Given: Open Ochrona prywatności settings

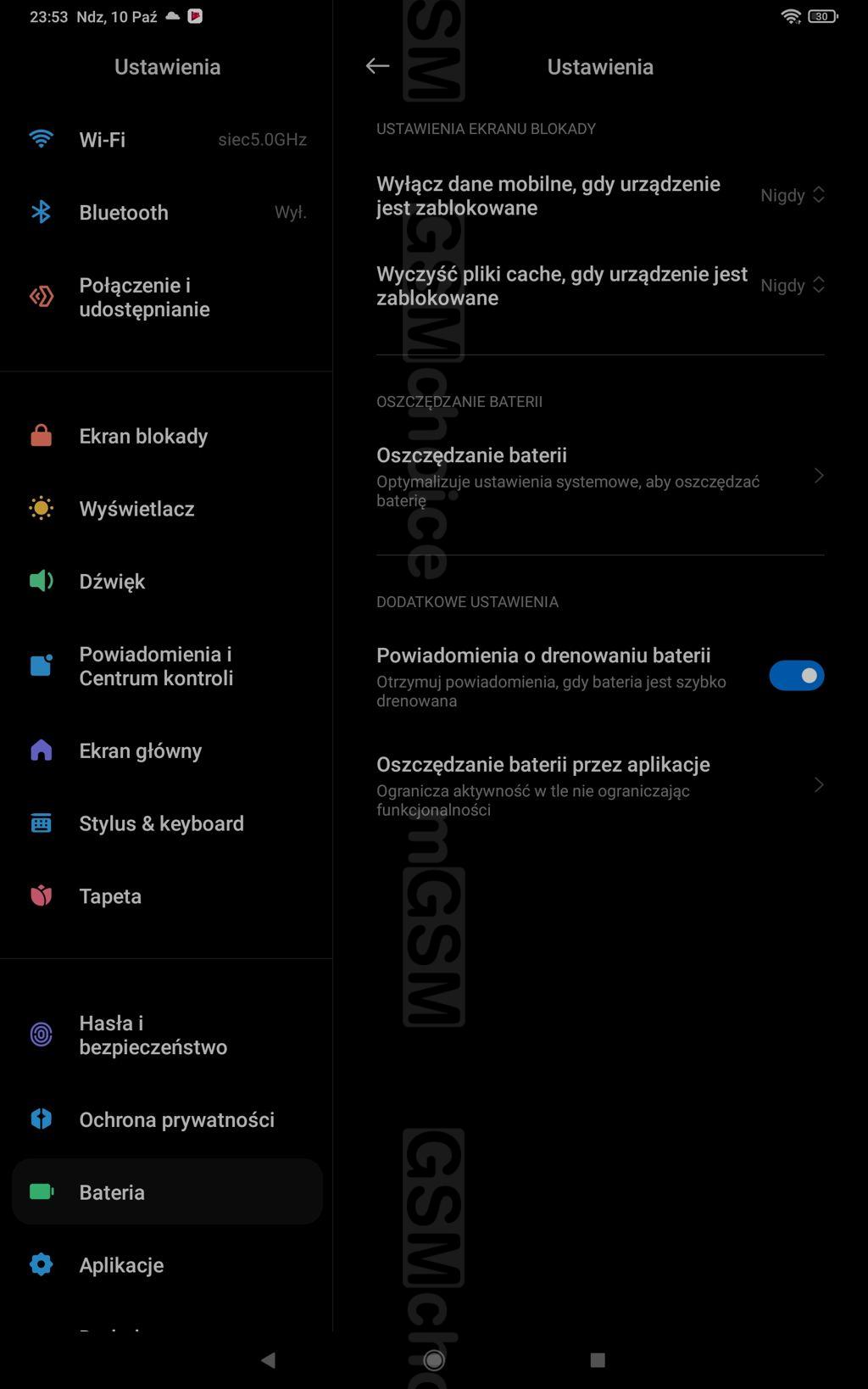Looking at the screenshot, I should (x=167, y=1119).
